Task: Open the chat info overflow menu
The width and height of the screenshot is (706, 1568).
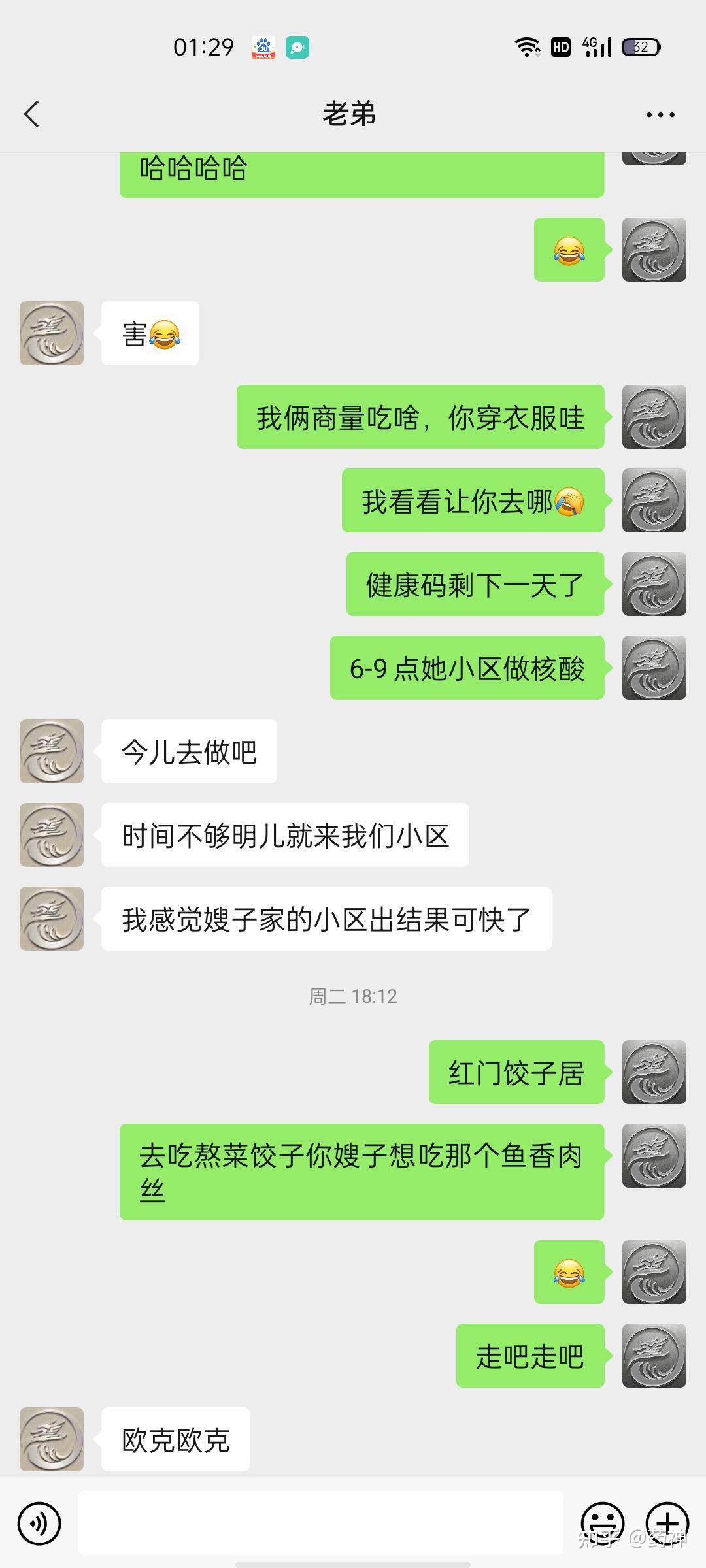Action: pos(660,115)
